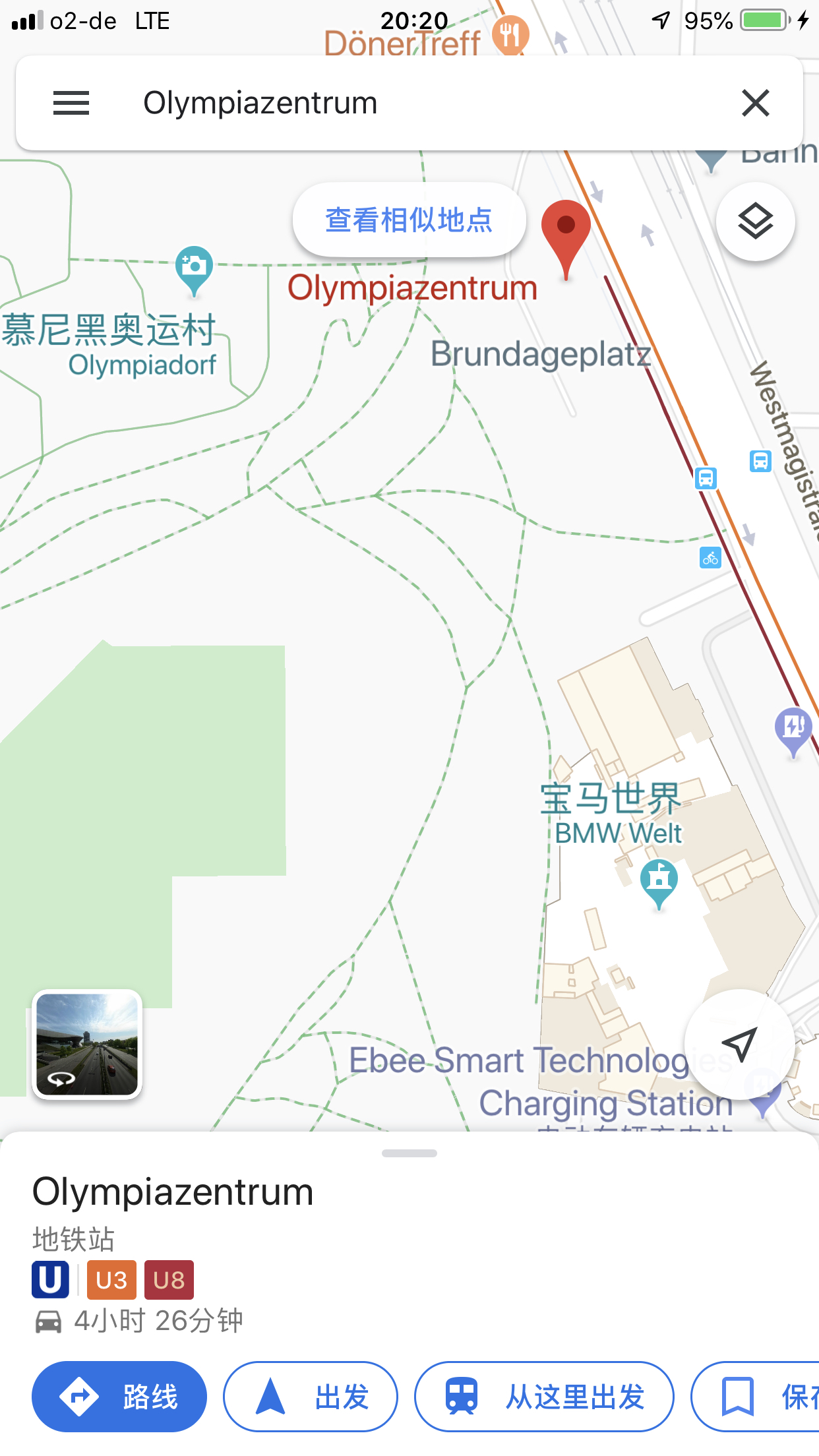Select the BMW Welt museum marker
Screen dimensions: 819x1456
(659, 880)
